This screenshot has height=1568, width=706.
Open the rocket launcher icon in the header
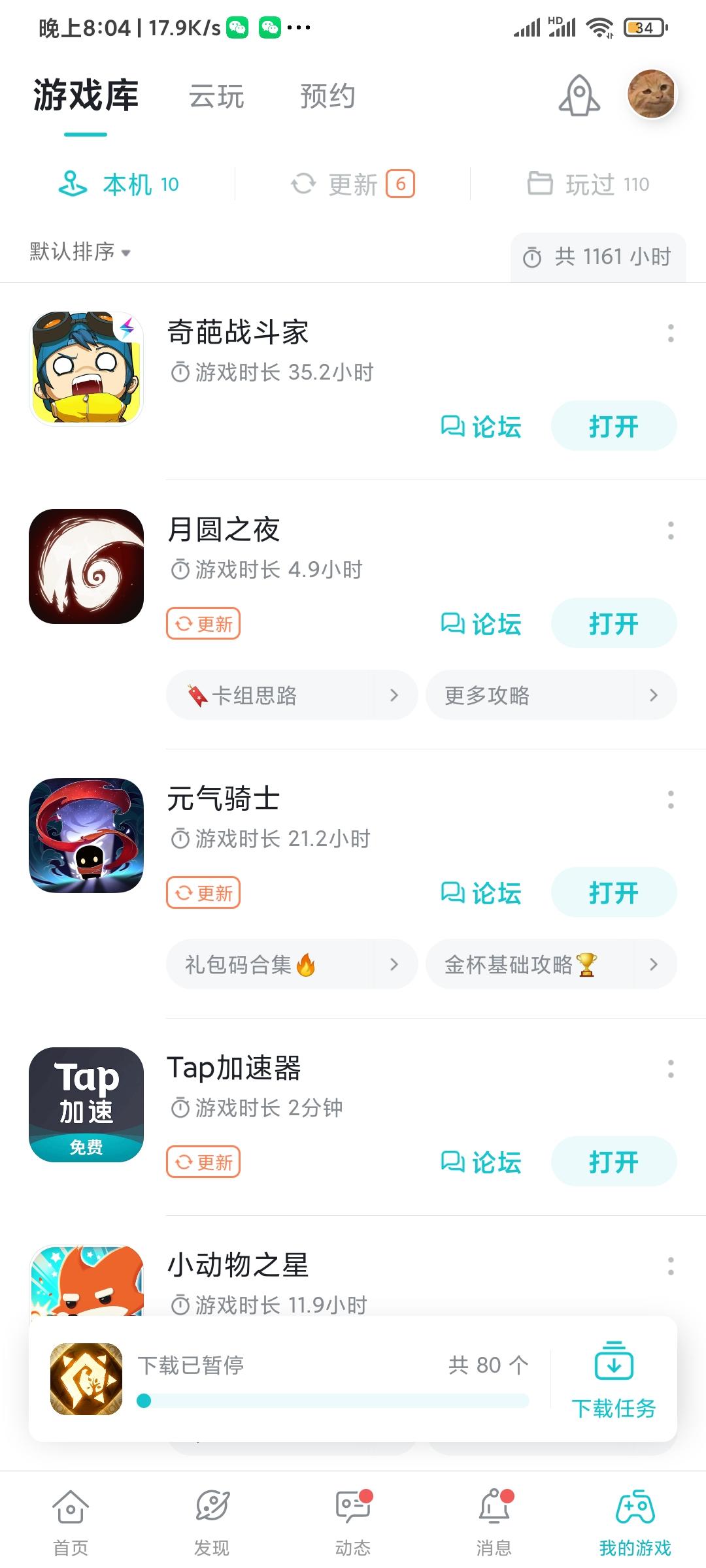coord(578,95)
